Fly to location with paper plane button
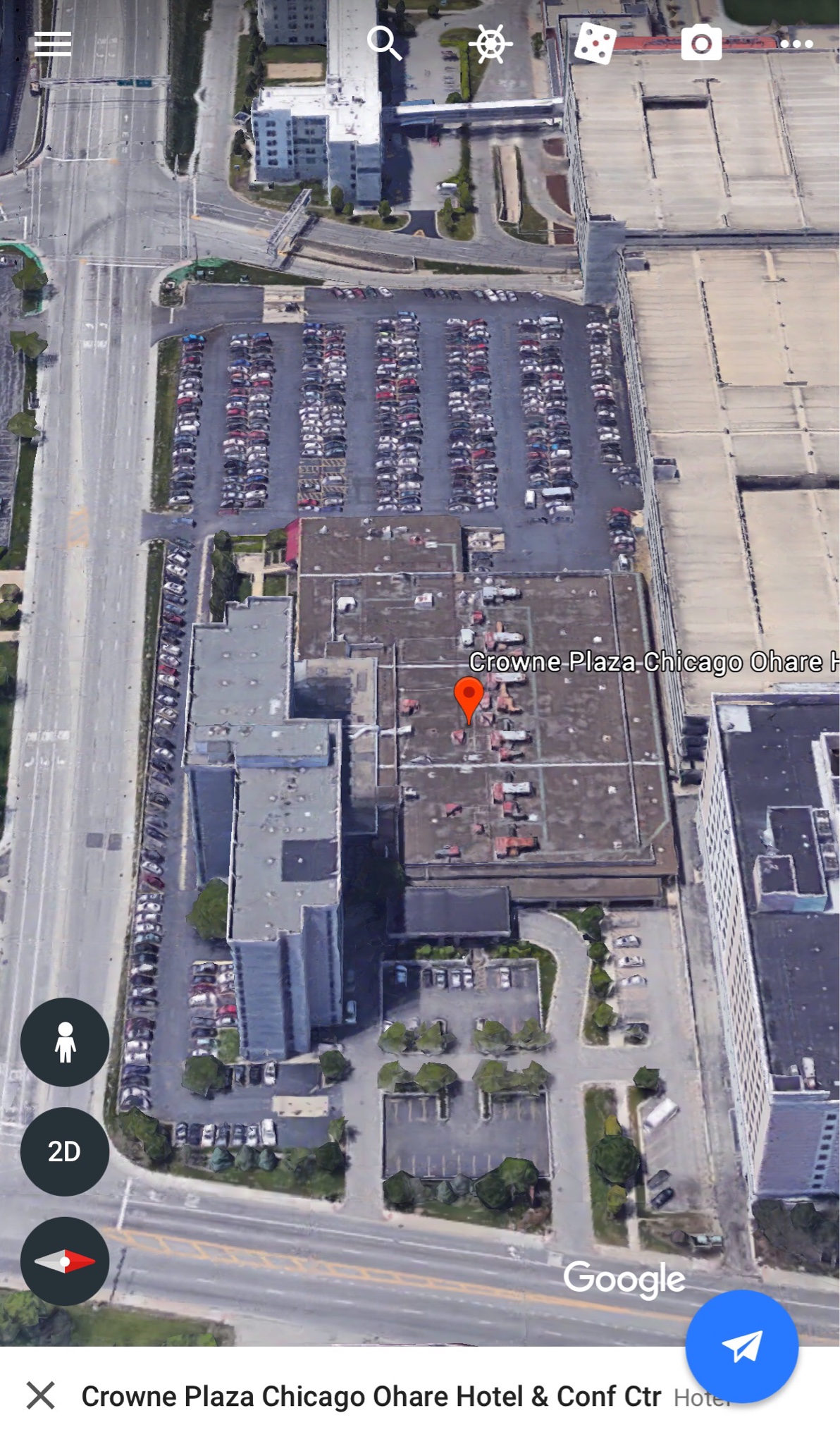The height and width of the screenshot is (1444, 840). pyautogui.click(x=741, y=1347)
